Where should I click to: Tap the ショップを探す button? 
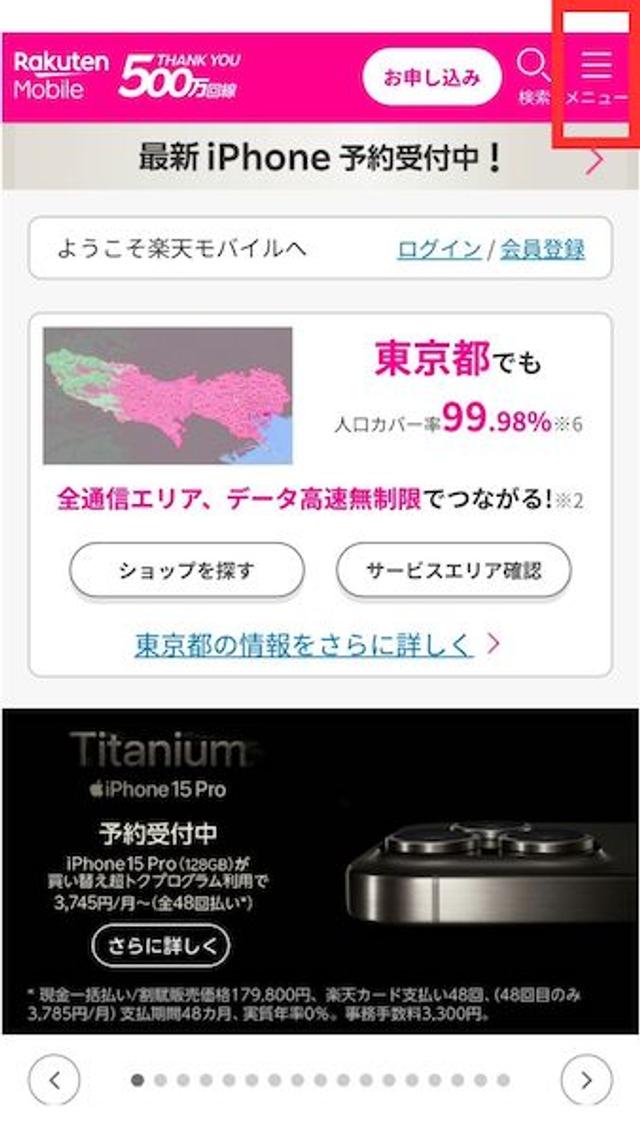pyautogui.click(x=186, y=571)
